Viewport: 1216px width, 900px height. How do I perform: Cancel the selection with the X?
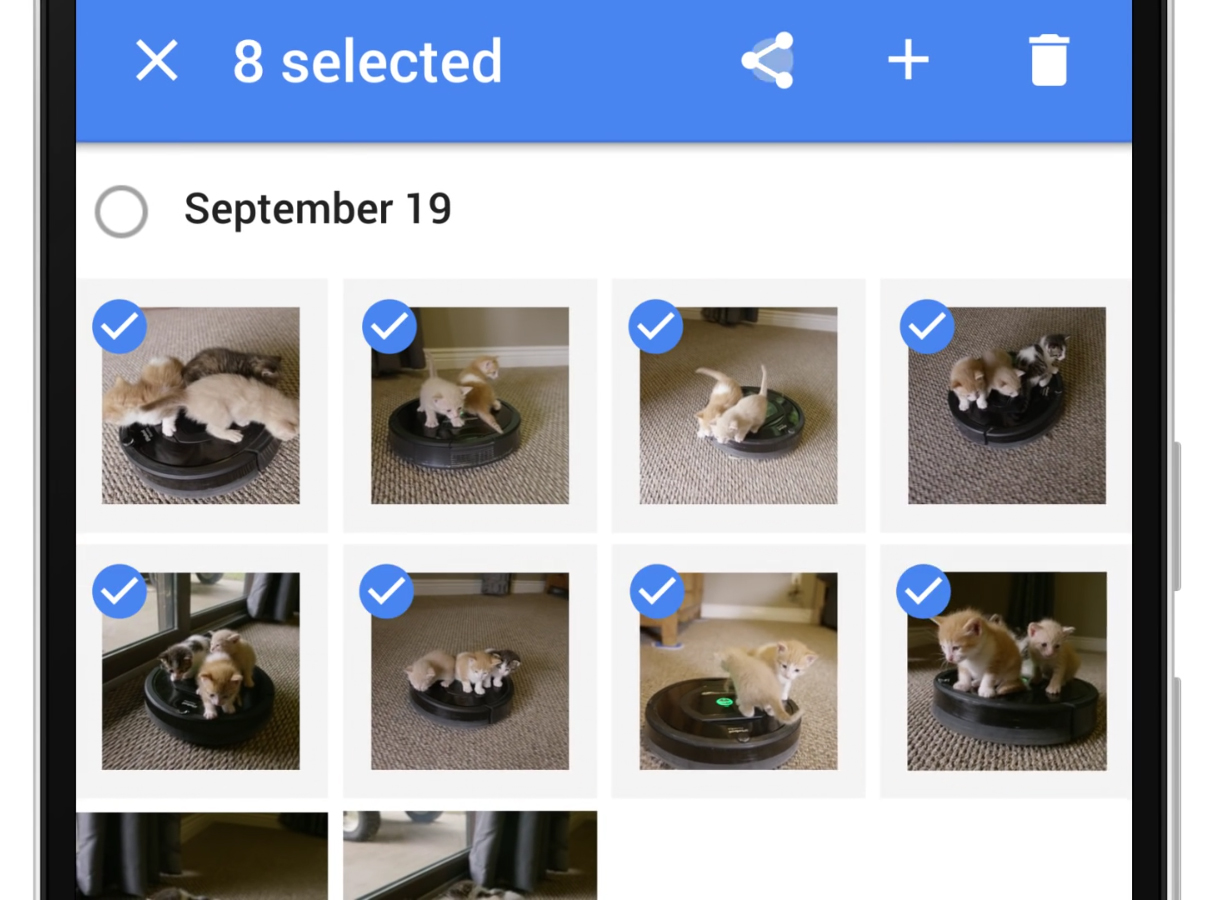coord(157,61)
